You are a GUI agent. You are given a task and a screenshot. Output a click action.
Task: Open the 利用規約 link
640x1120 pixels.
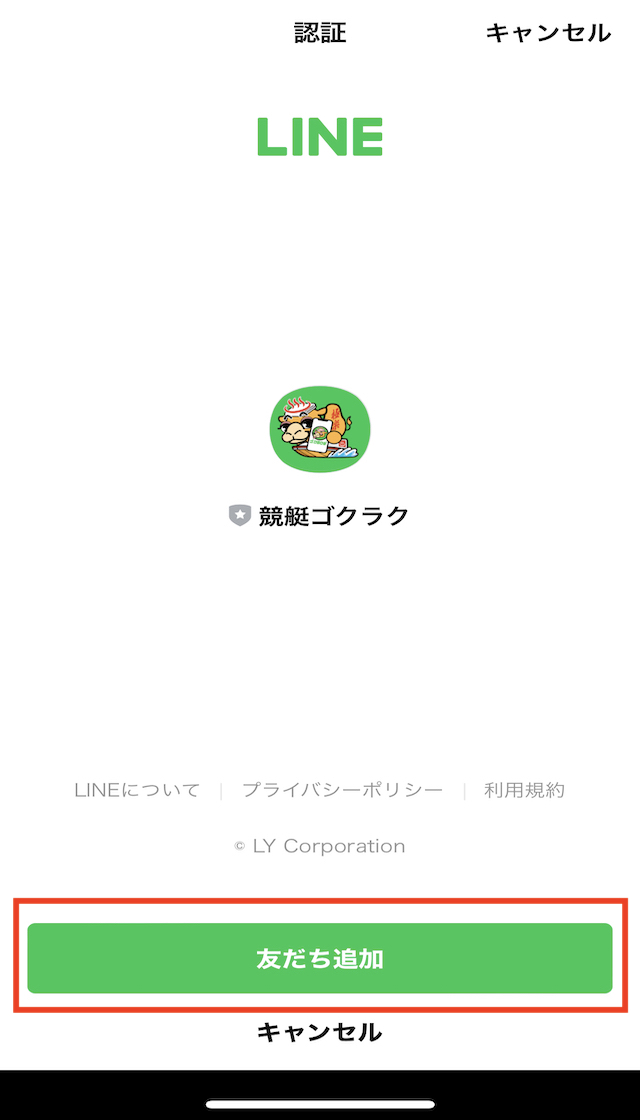click(524, 790)
